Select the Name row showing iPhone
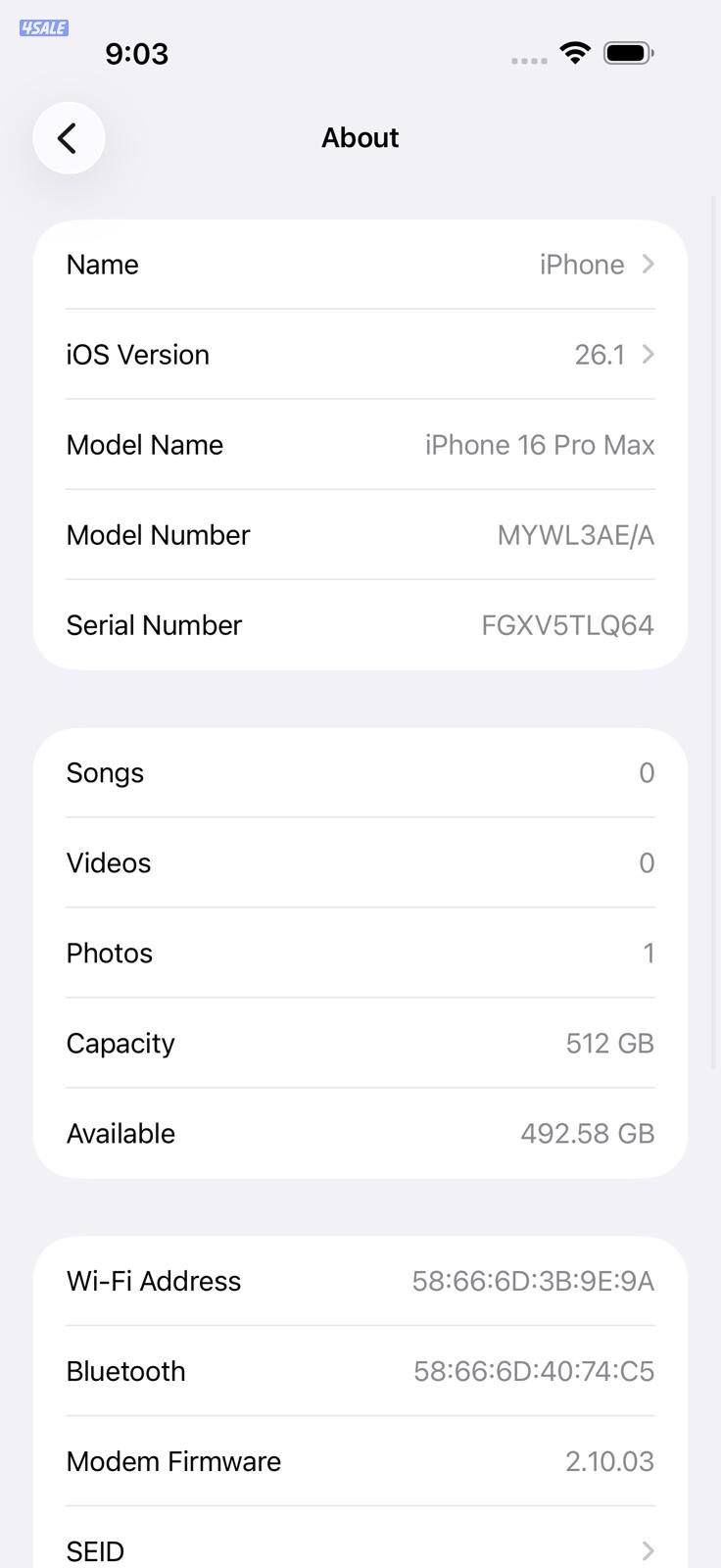The image size is (721, 1568). click(360, 264)
